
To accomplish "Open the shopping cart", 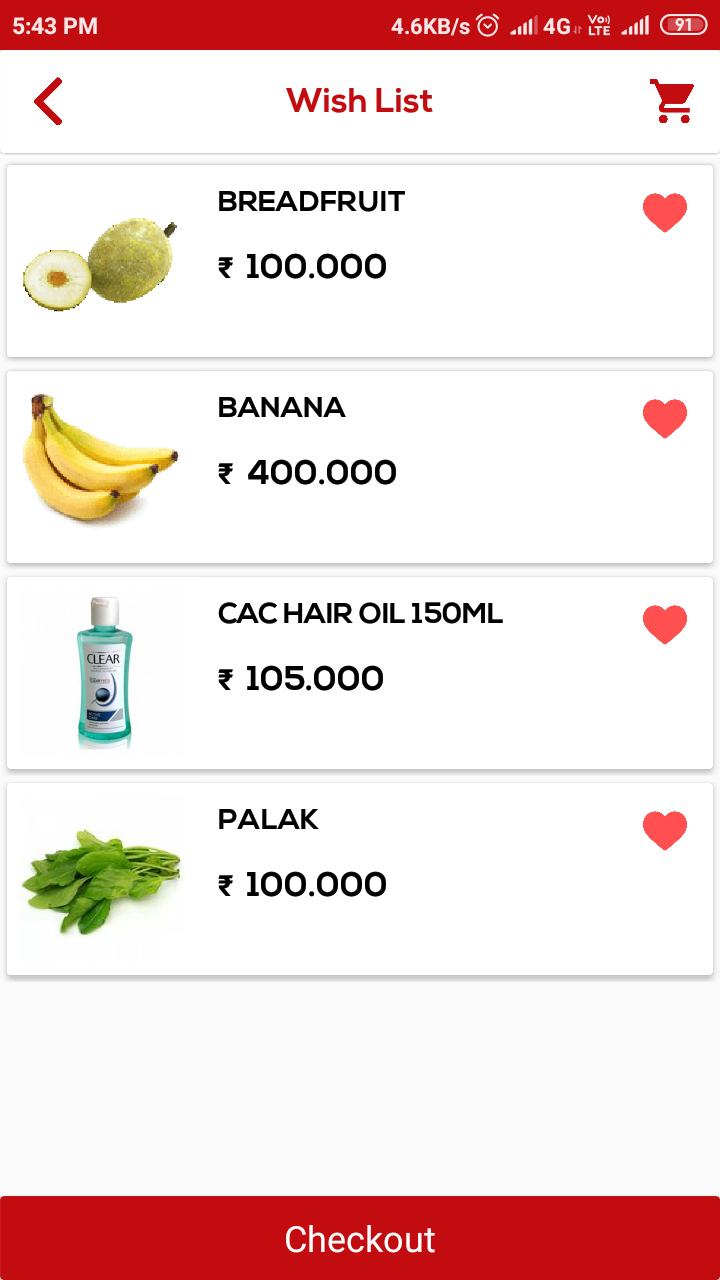I will point(671,101).
